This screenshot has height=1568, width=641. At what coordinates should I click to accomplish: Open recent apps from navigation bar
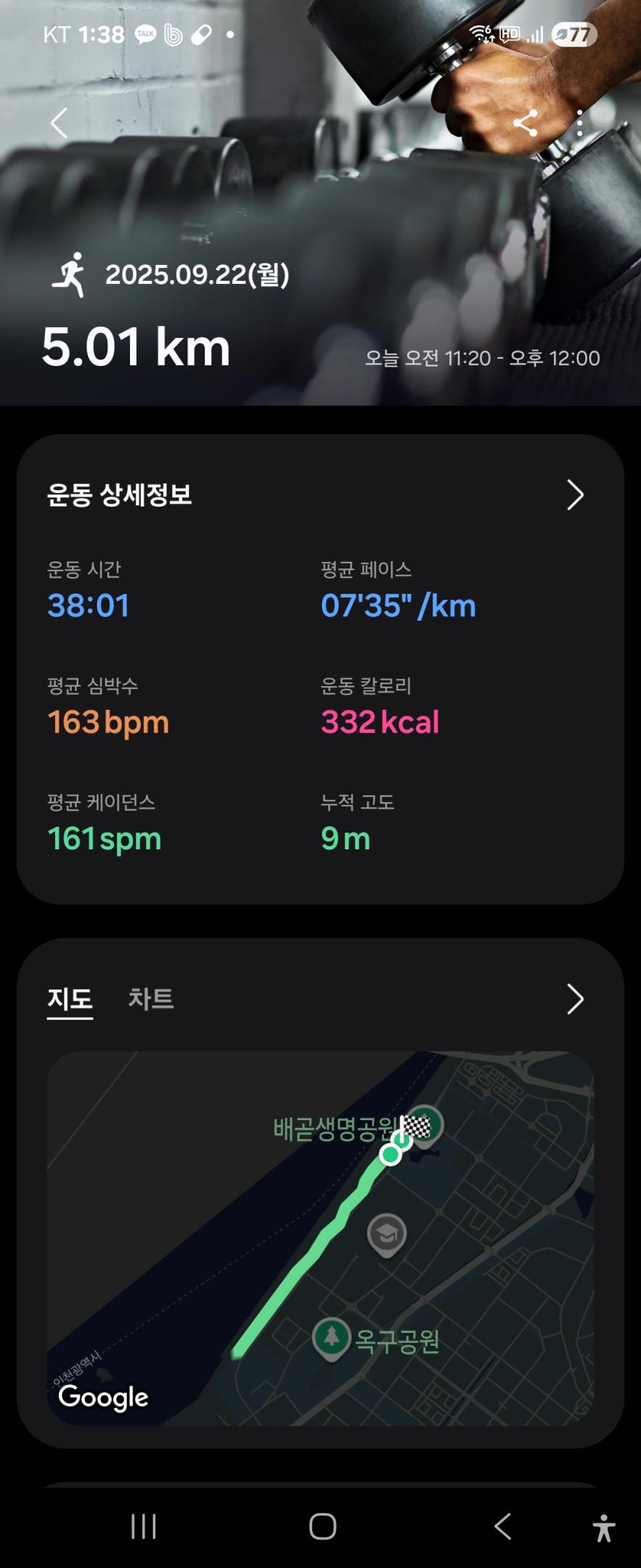pyautogui.click(x=144, y=1526)
